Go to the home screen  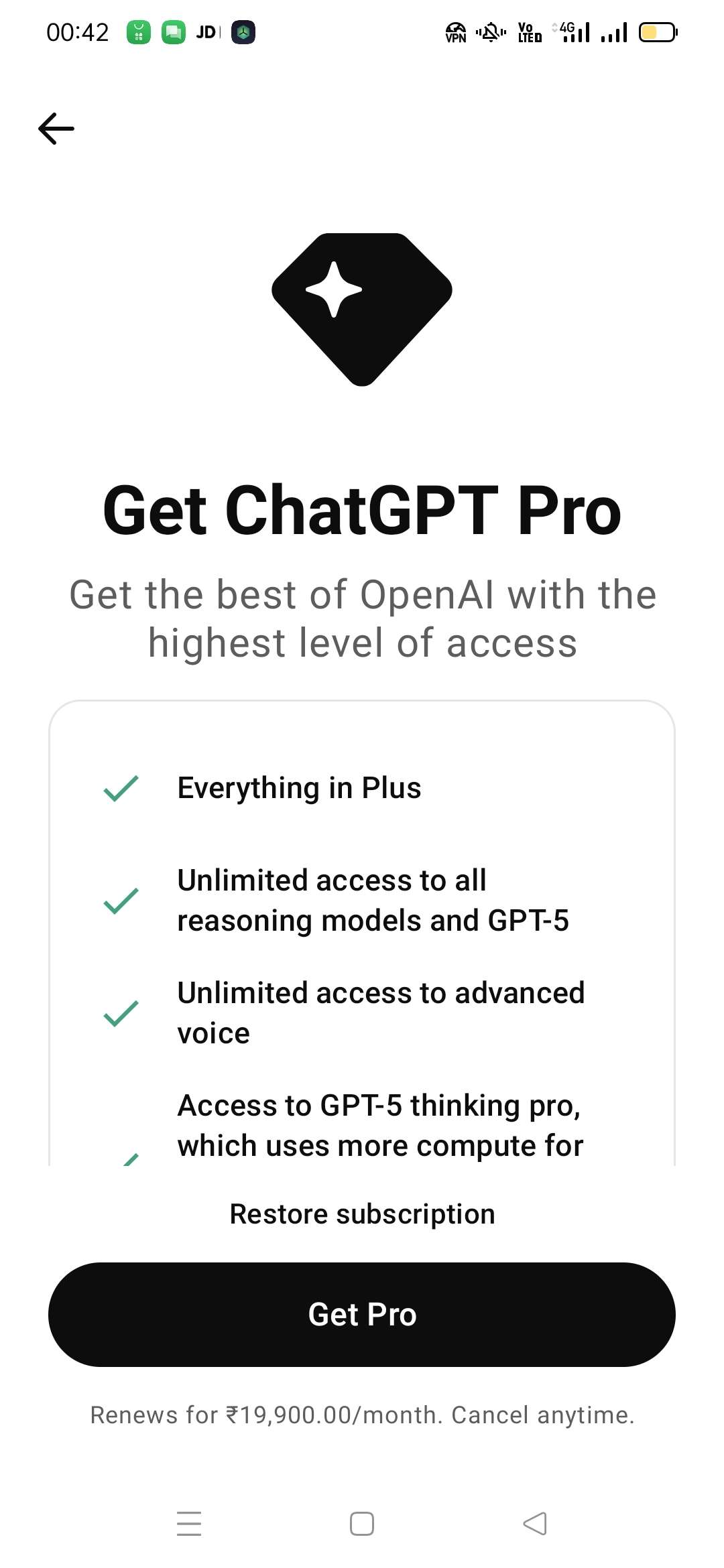(362, 1524)
